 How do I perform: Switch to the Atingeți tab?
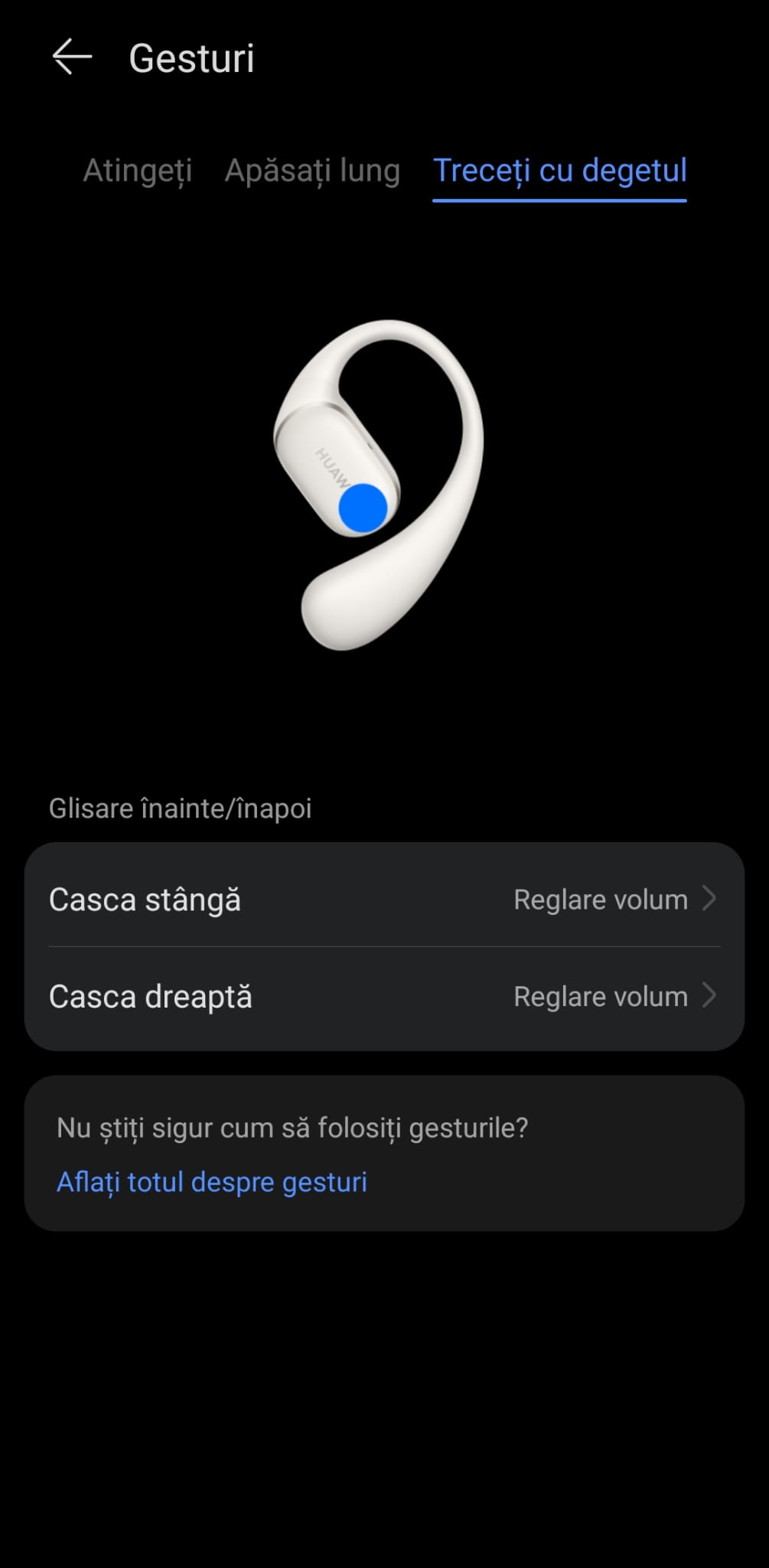[x=138, y=171]
